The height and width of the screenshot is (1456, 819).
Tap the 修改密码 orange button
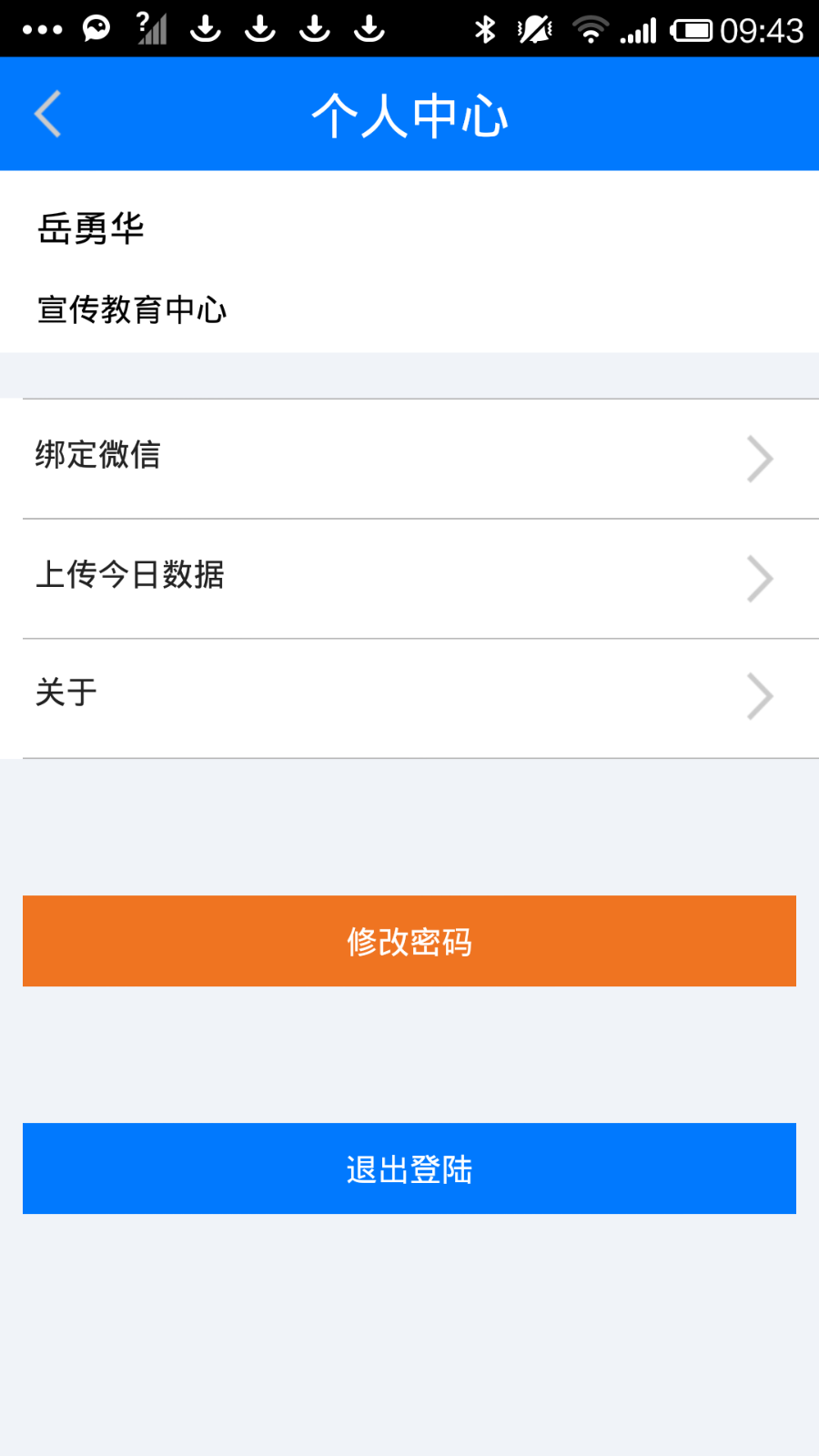pyautogui.click(x=409, y=941)
